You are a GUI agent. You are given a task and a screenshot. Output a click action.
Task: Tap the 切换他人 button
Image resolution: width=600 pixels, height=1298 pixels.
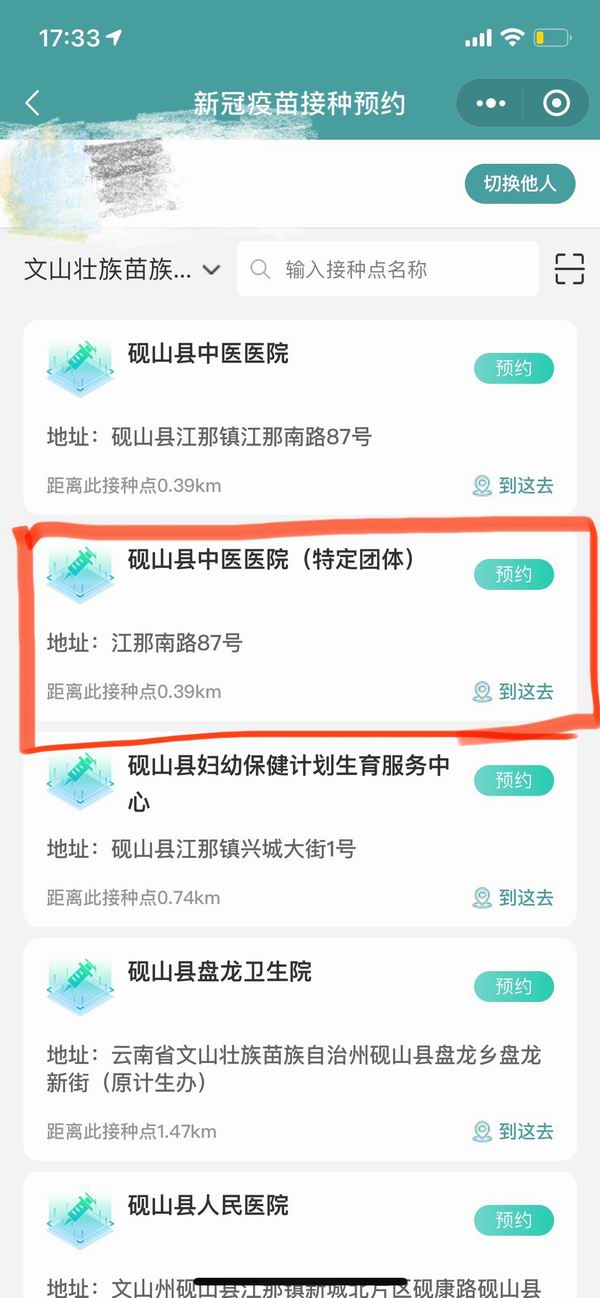[519, 184]
